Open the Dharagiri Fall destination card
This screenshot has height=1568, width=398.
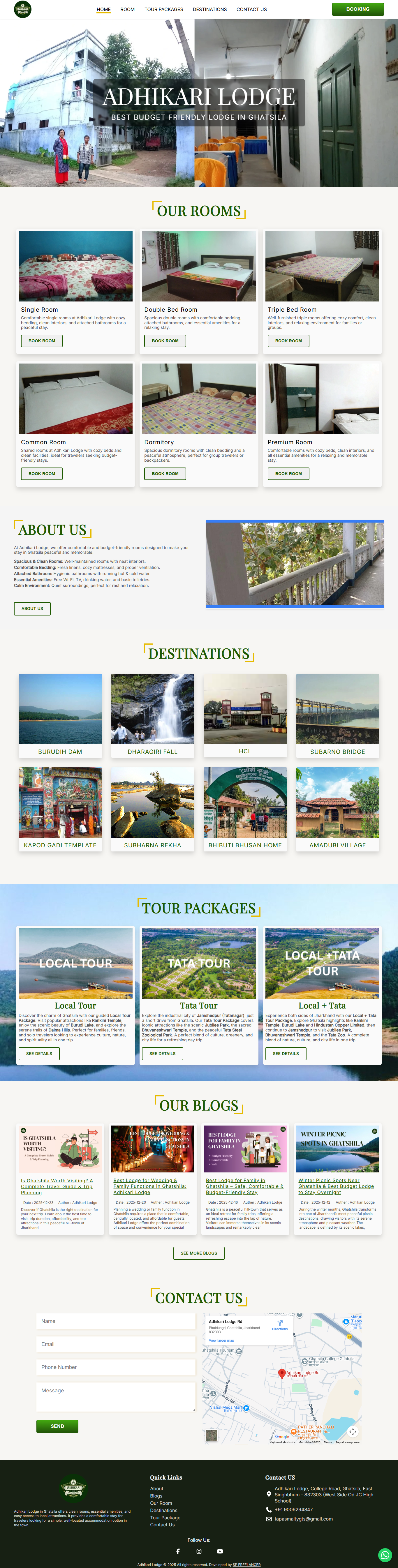[x=153, y=715]
